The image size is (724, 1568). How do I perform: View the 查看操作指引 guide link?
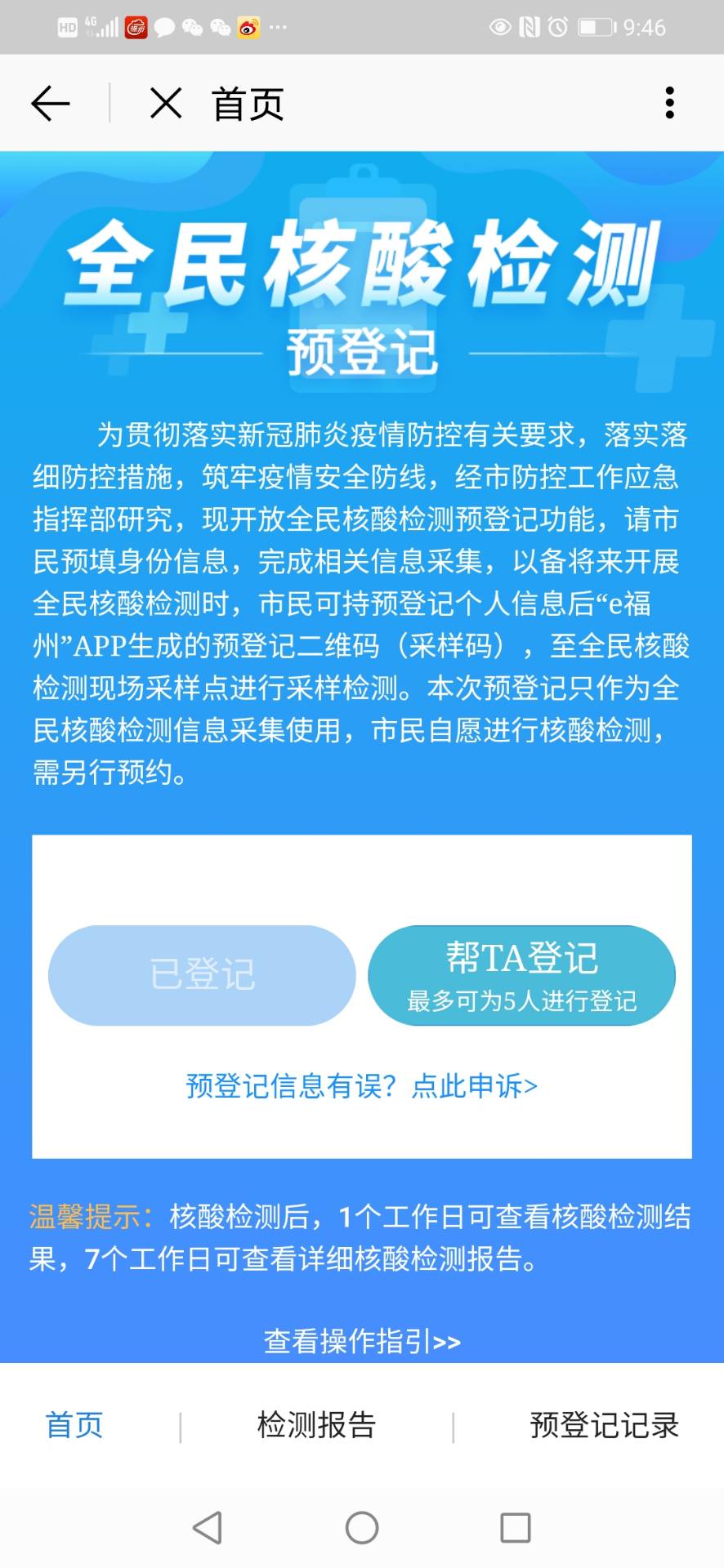pos(362,1341)
